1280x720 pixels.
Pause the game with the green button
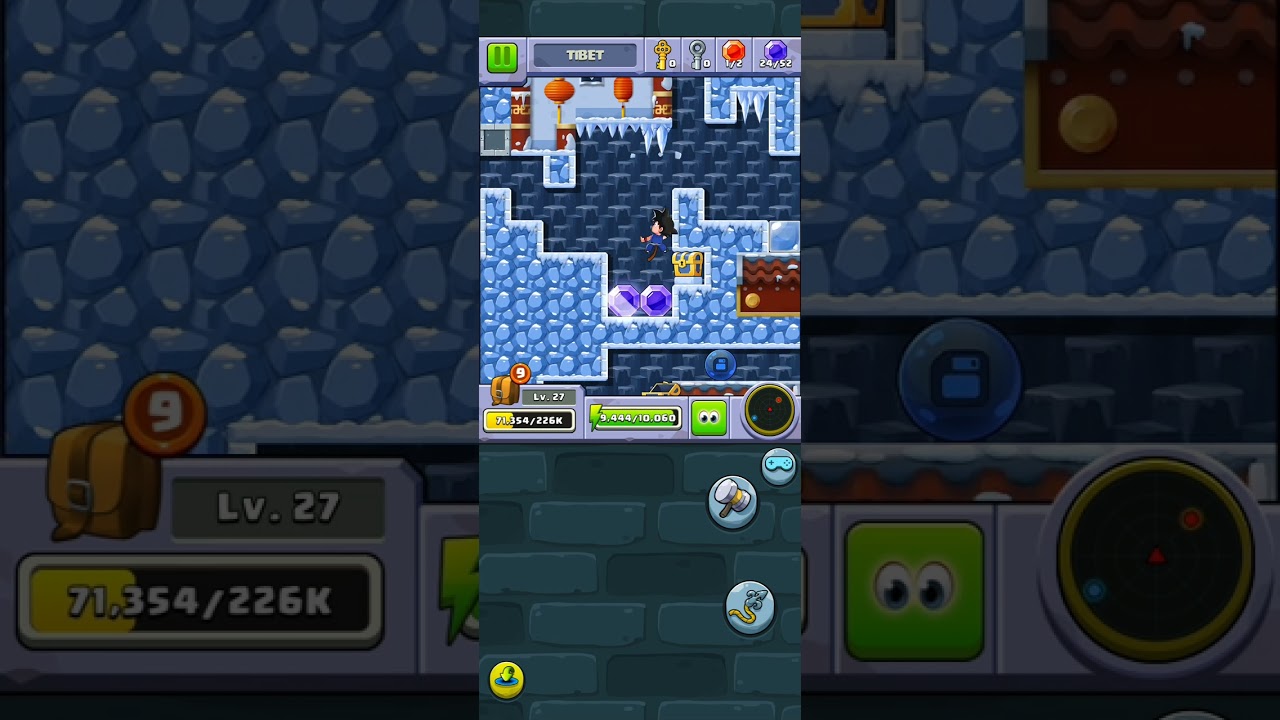coord(502,57)
